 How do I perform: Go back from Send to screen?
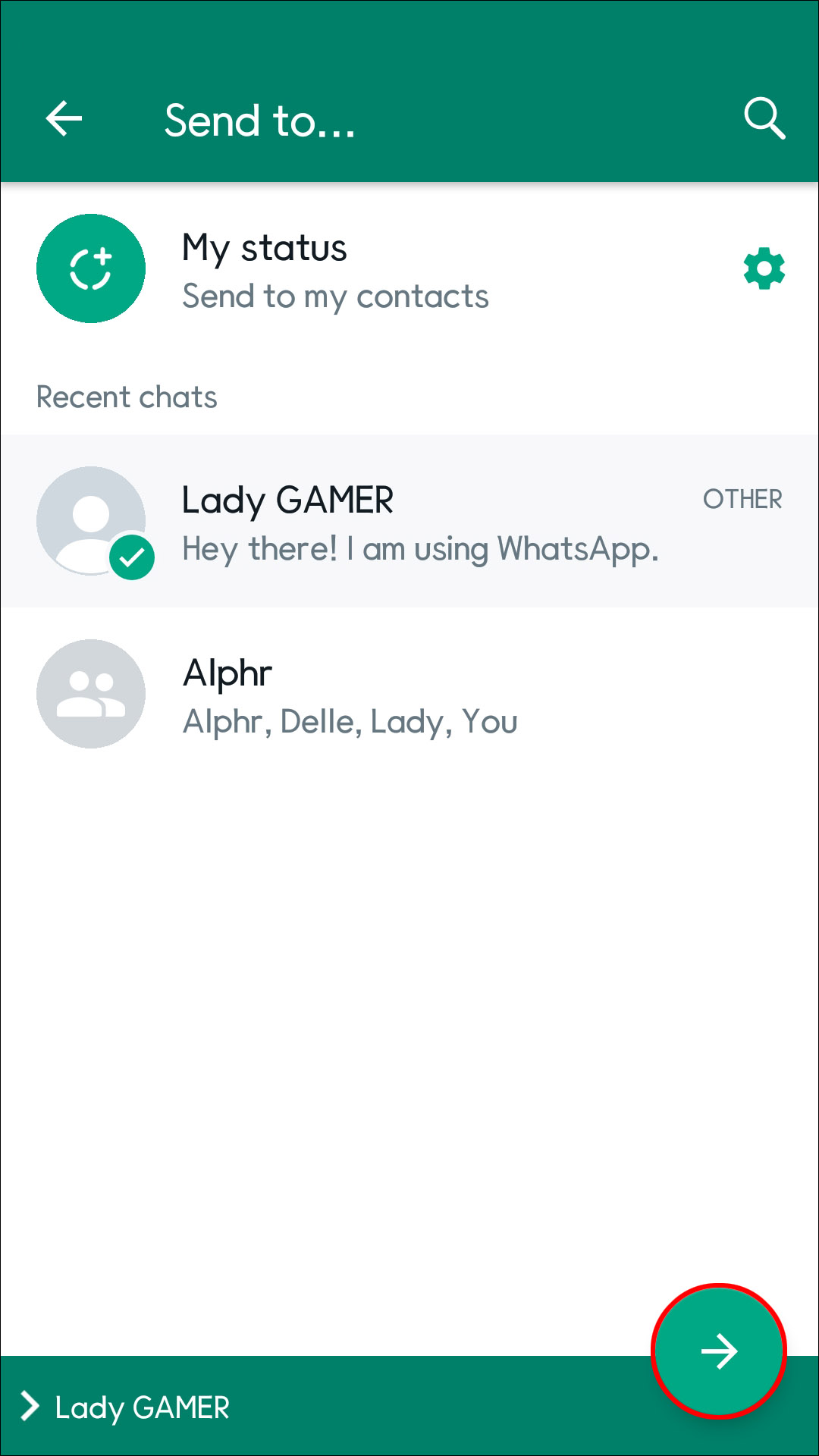click(64, 119)
